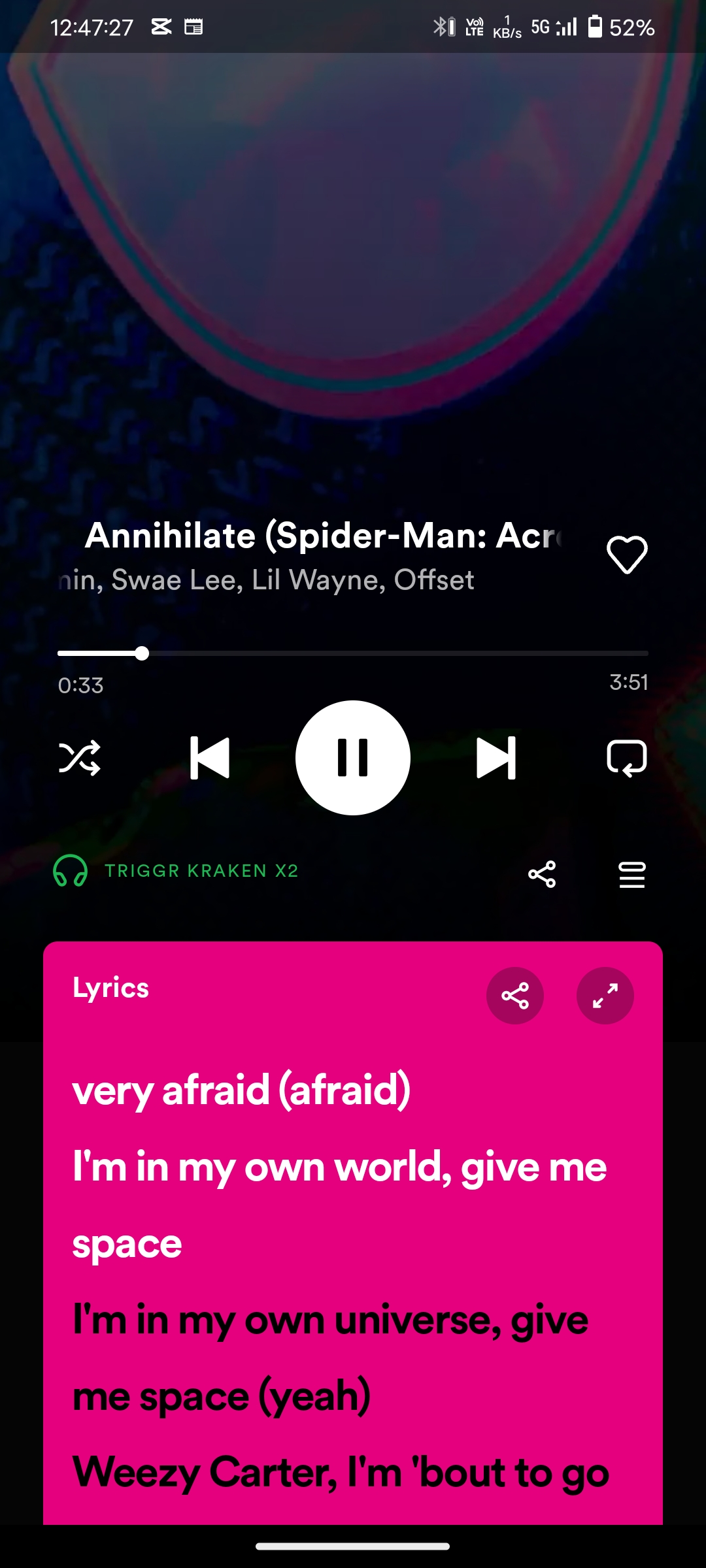Share the current song
The image size is (706, 1568).
(x=542, y=874)
